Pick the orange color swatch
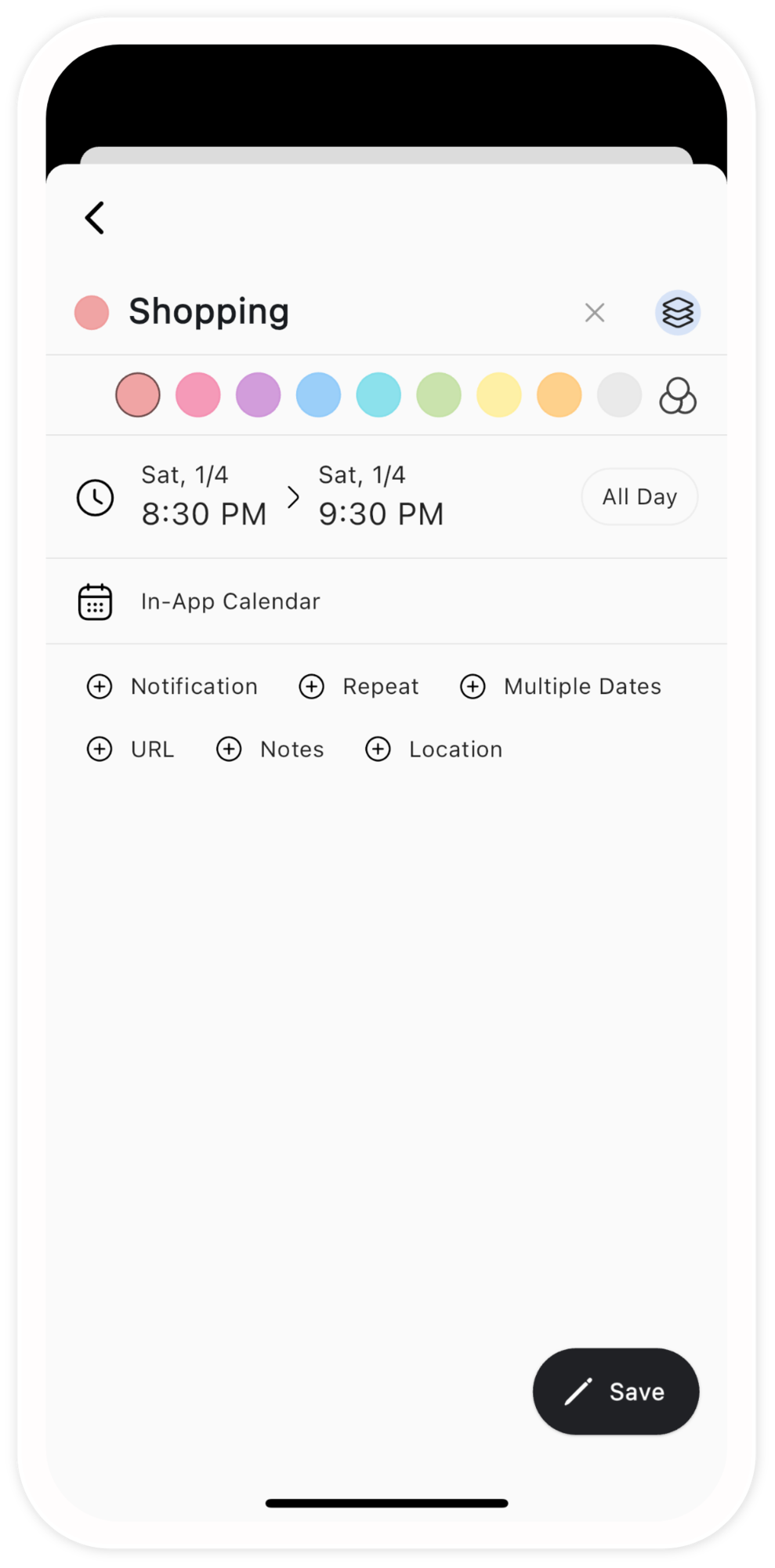This screenshot has width=775, height=1568. [x=560, y=394]
